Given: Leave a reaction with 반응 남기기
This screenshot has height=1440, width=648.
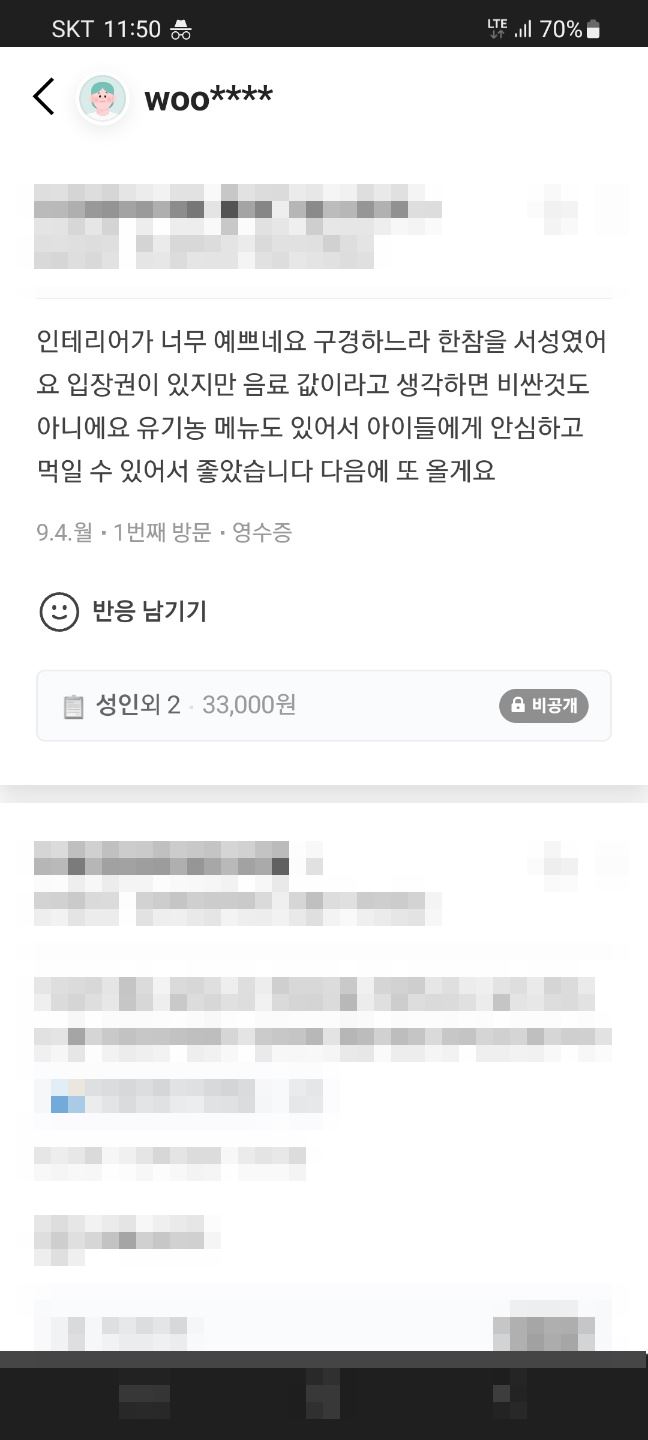Looking at the screenshot, I should 123,611.
